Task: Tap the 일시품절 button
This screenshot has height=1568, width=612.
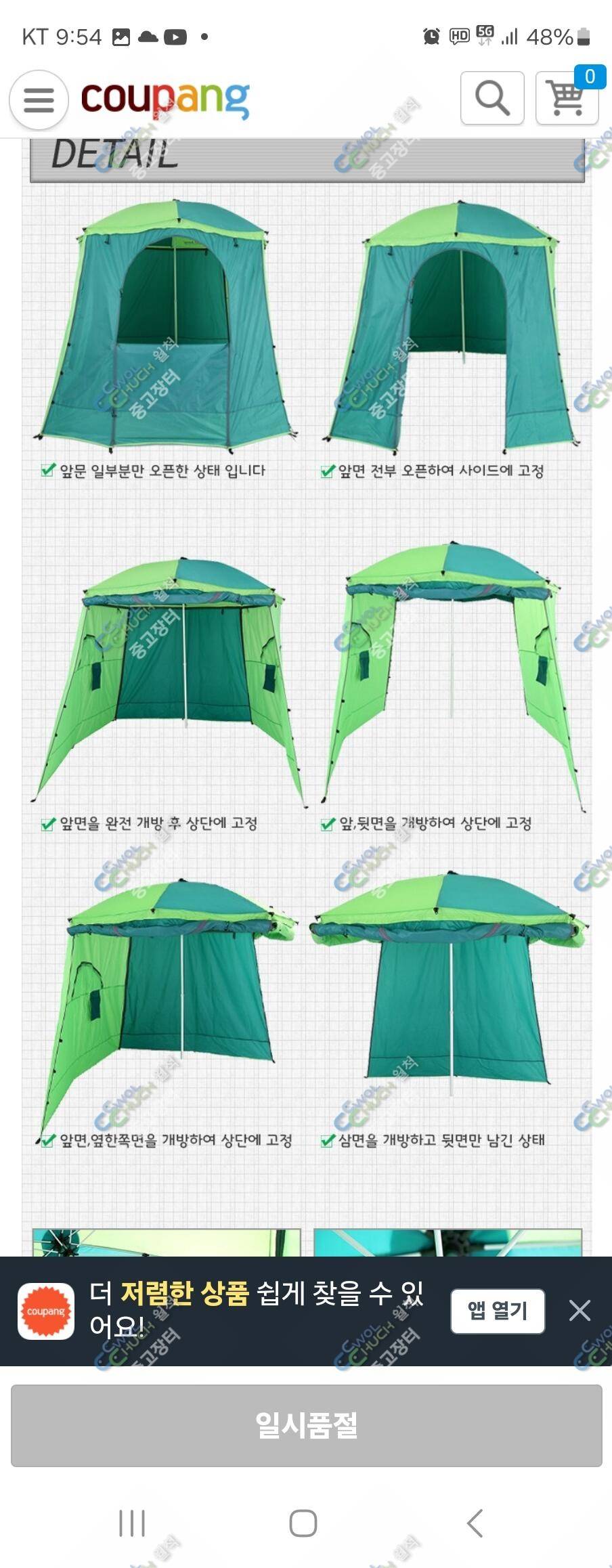Action: 306,1424
